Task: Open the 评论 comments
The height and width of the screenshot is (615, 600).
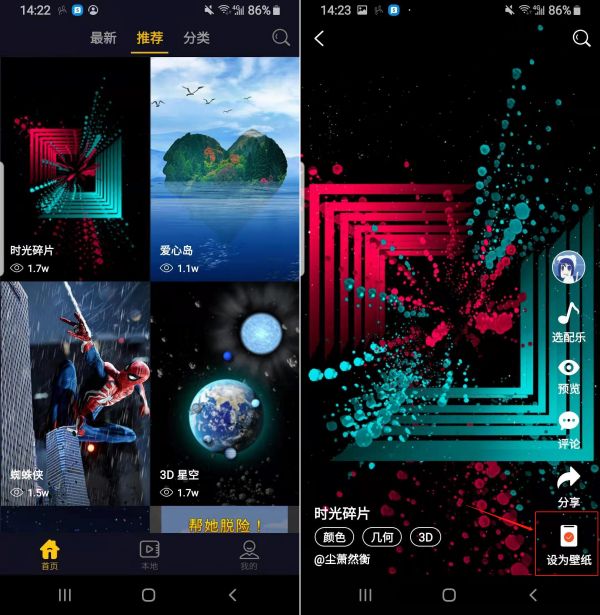Action: click(x=568, y=429)
